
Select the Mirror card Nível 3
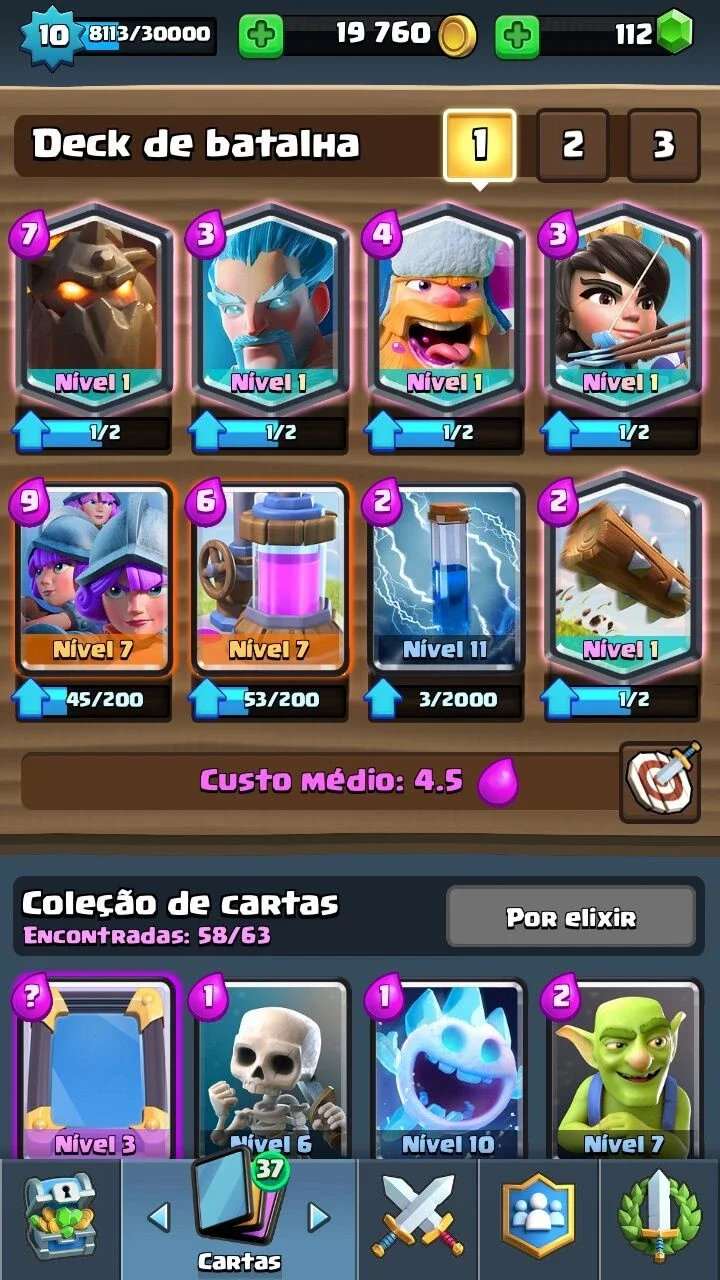coord(94,1070)
